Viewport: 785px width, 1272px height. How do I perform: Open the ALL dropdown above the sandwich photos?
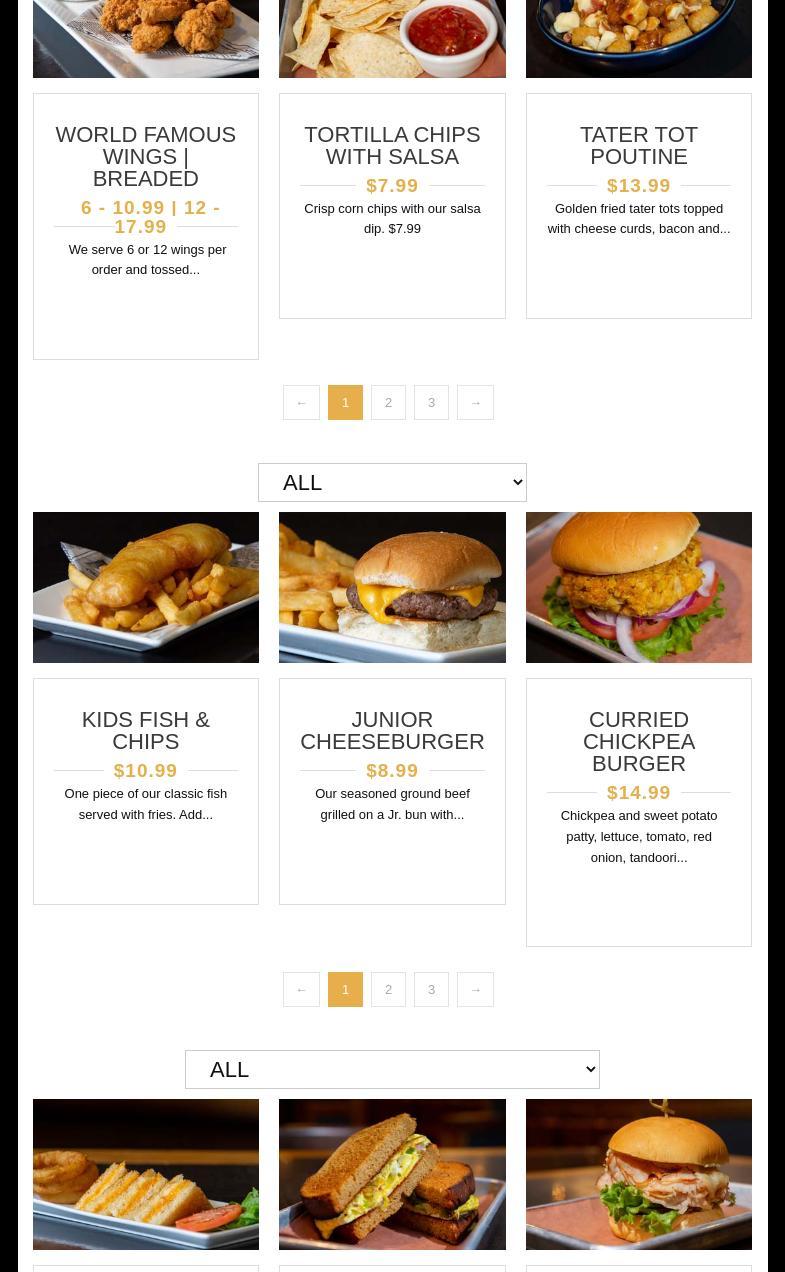pos(392,1069)
